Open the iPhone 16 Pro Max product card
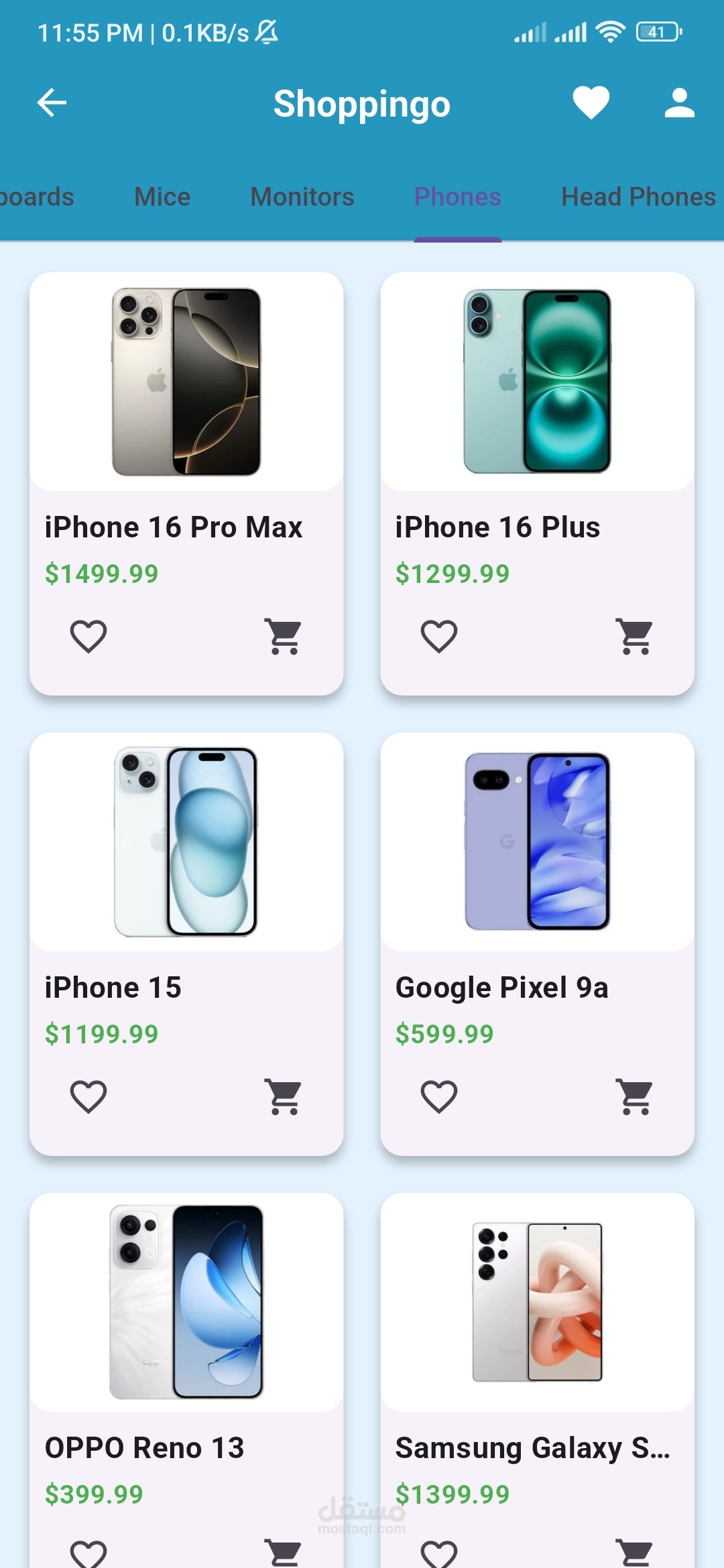The width and height of the screenshot is (724, 1568). 186,483
